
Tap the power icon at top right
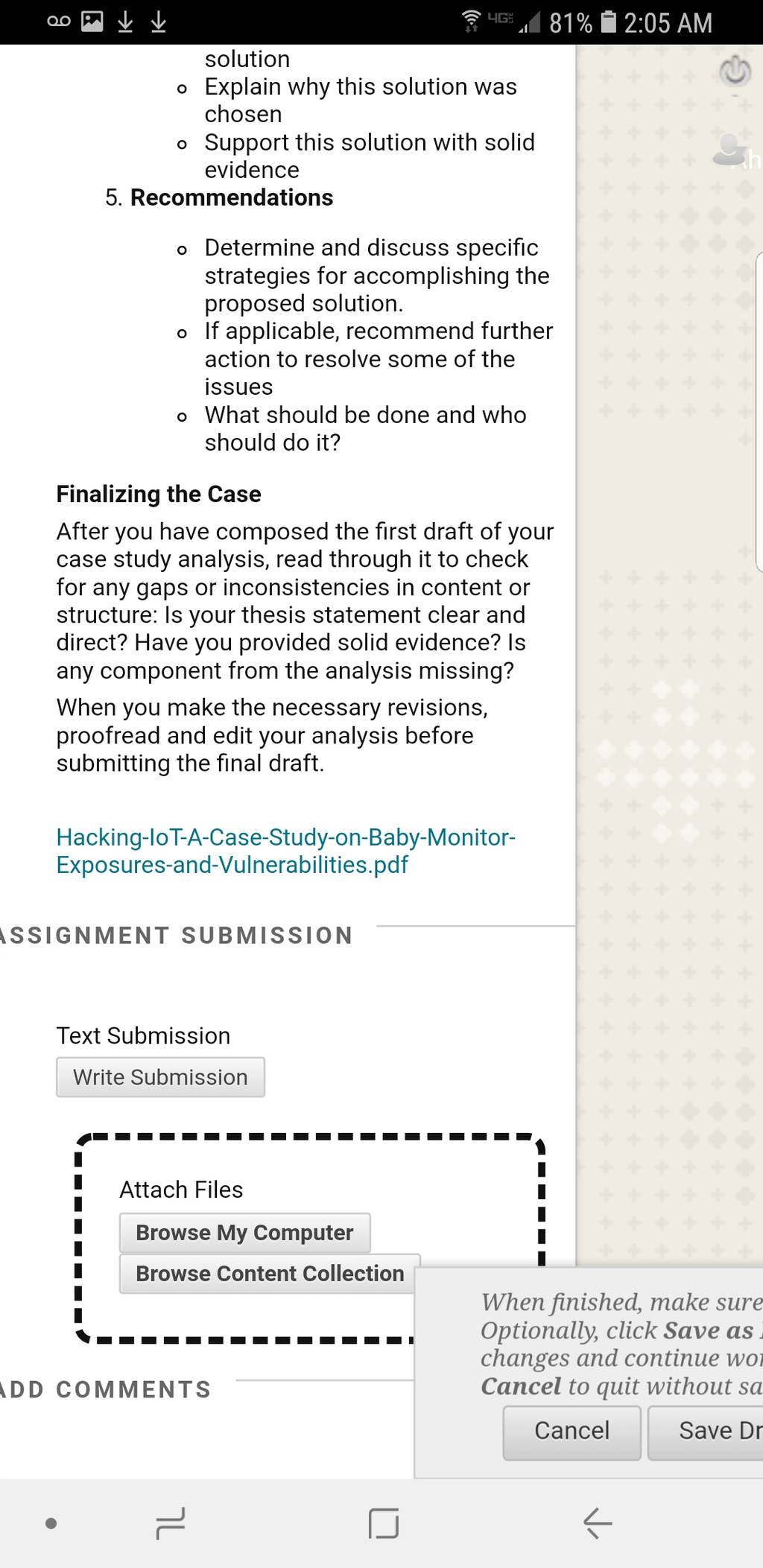coord(735,71)
